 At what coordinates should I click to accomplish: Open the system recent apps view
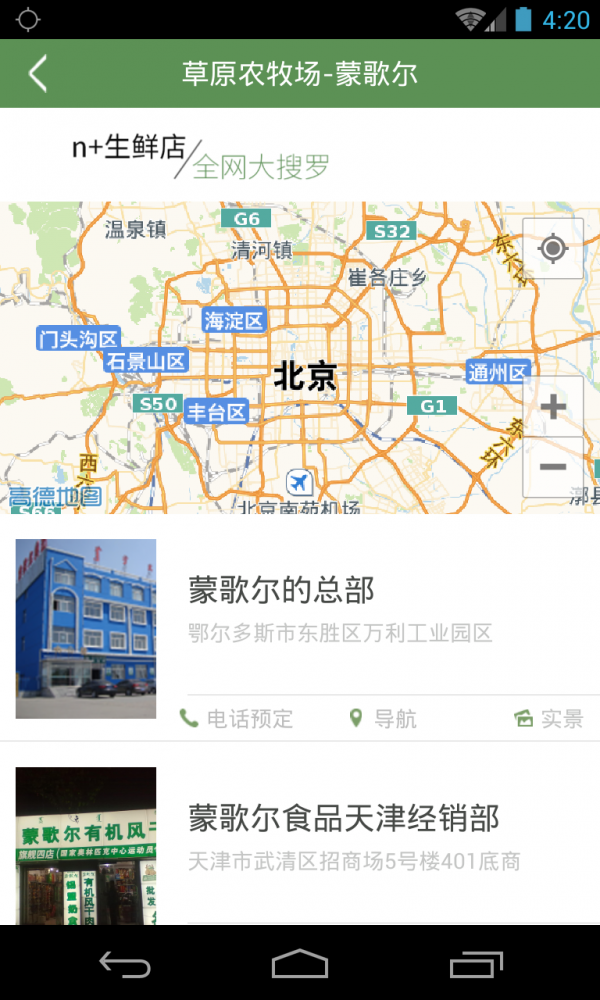(x=475, y=965)
